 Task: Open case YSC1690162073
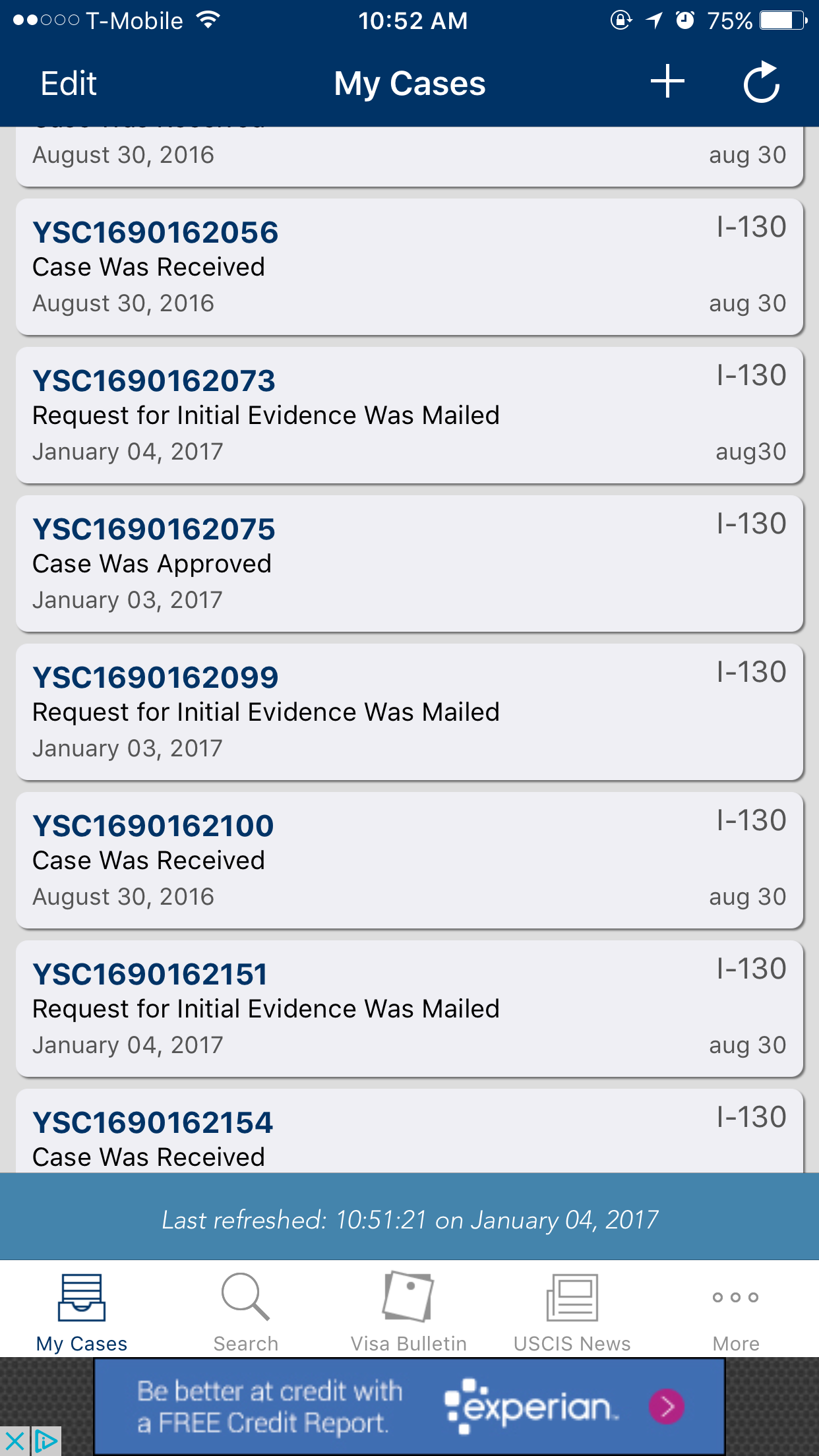(409, 415)
